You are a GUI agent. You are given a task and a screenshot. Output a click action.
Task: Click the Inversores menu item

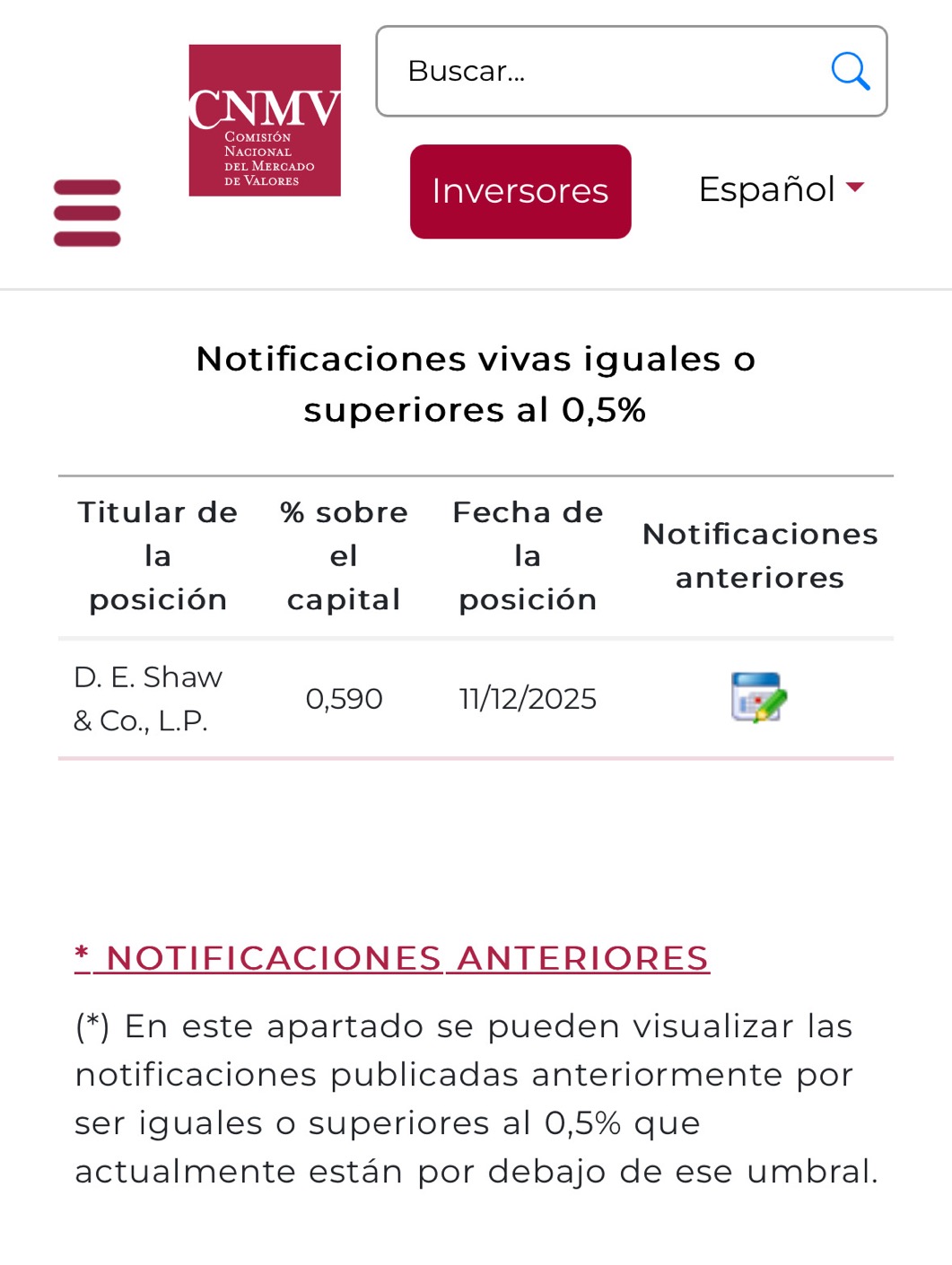click(520, 190)
